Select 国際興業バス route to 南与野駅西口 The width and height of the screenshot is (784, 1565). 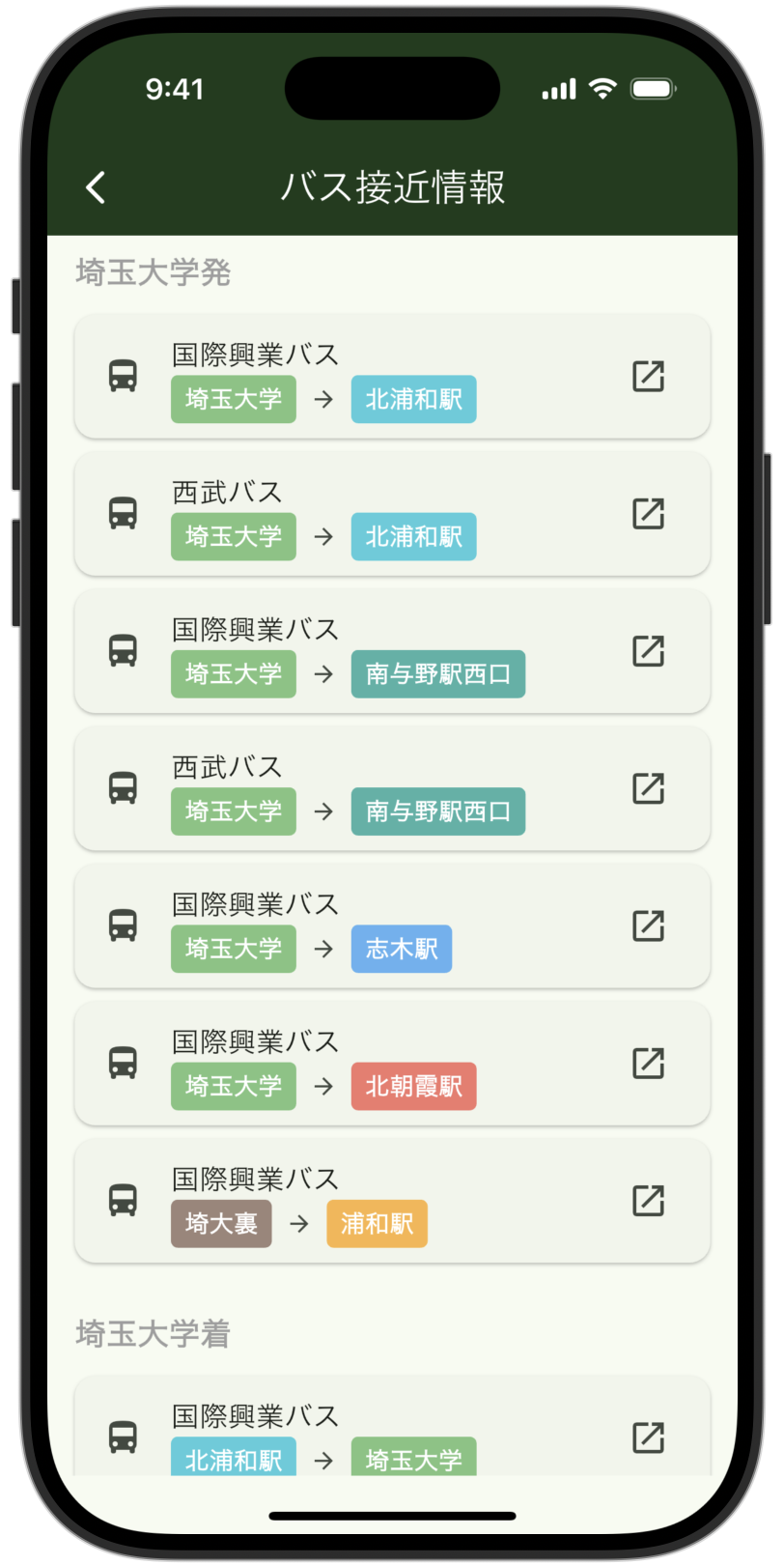tap(392, 650)
